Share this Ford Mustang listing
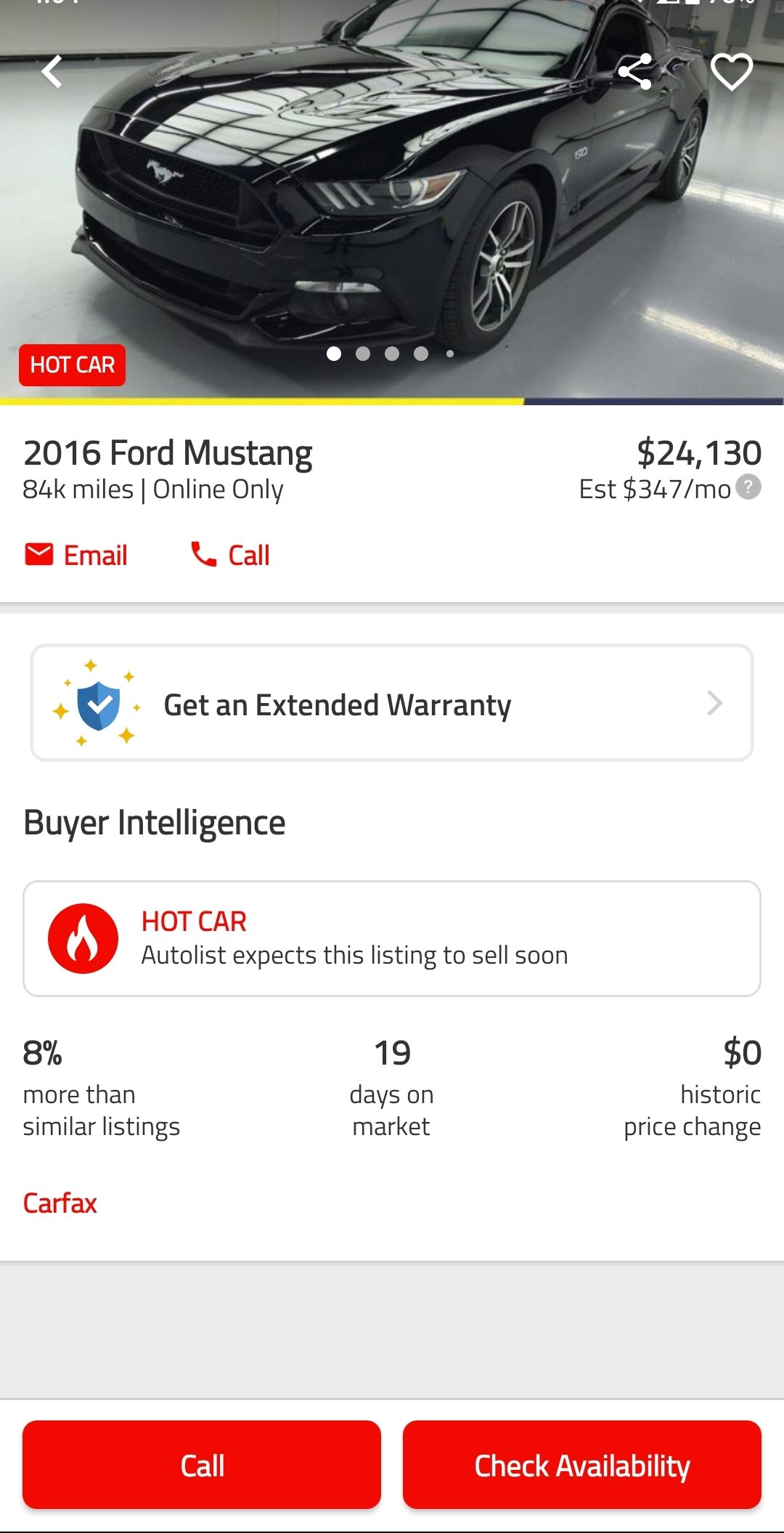The width and height of the screenshot is (784, 1533). (634, 72)
